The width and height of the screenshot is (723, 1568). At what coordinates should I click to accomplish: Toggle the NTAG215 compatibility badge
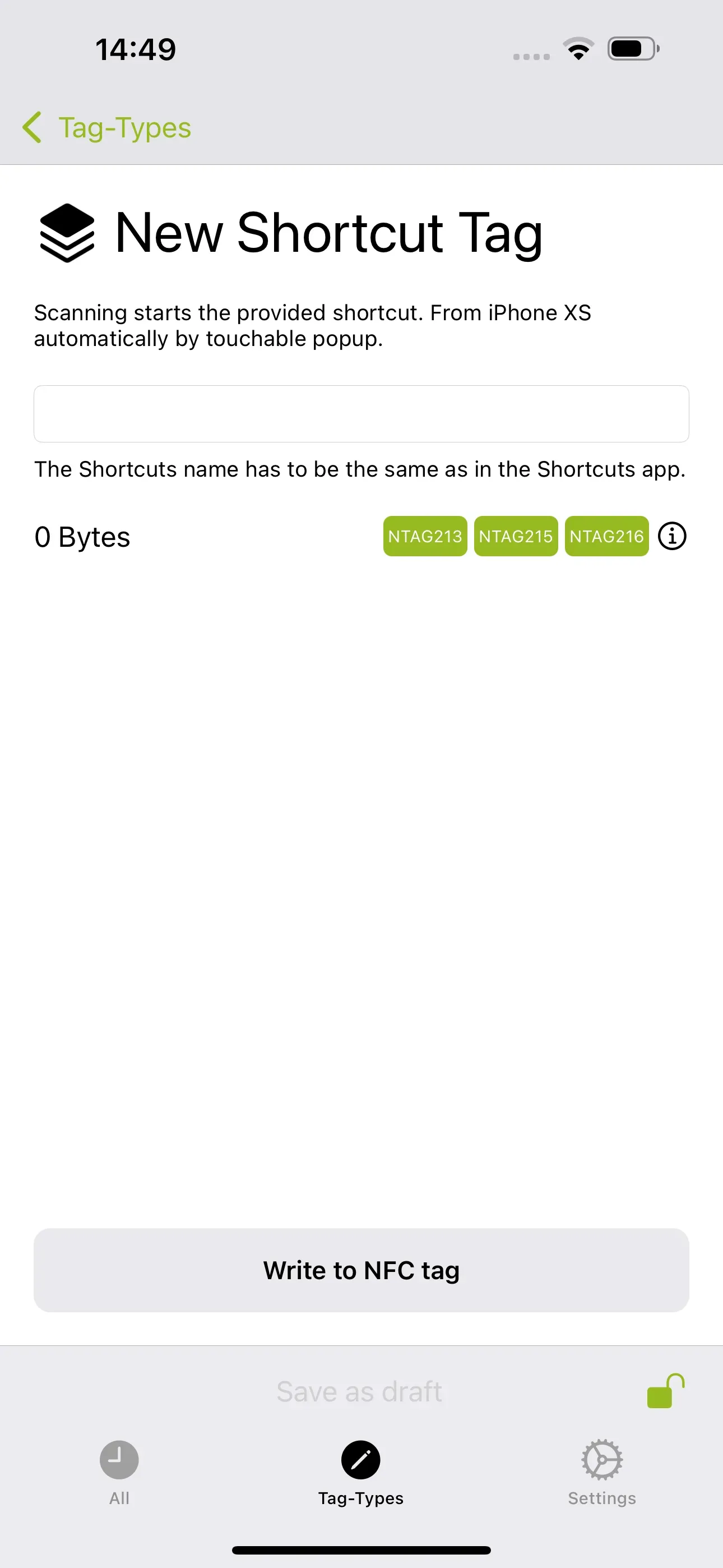point(516,536)
